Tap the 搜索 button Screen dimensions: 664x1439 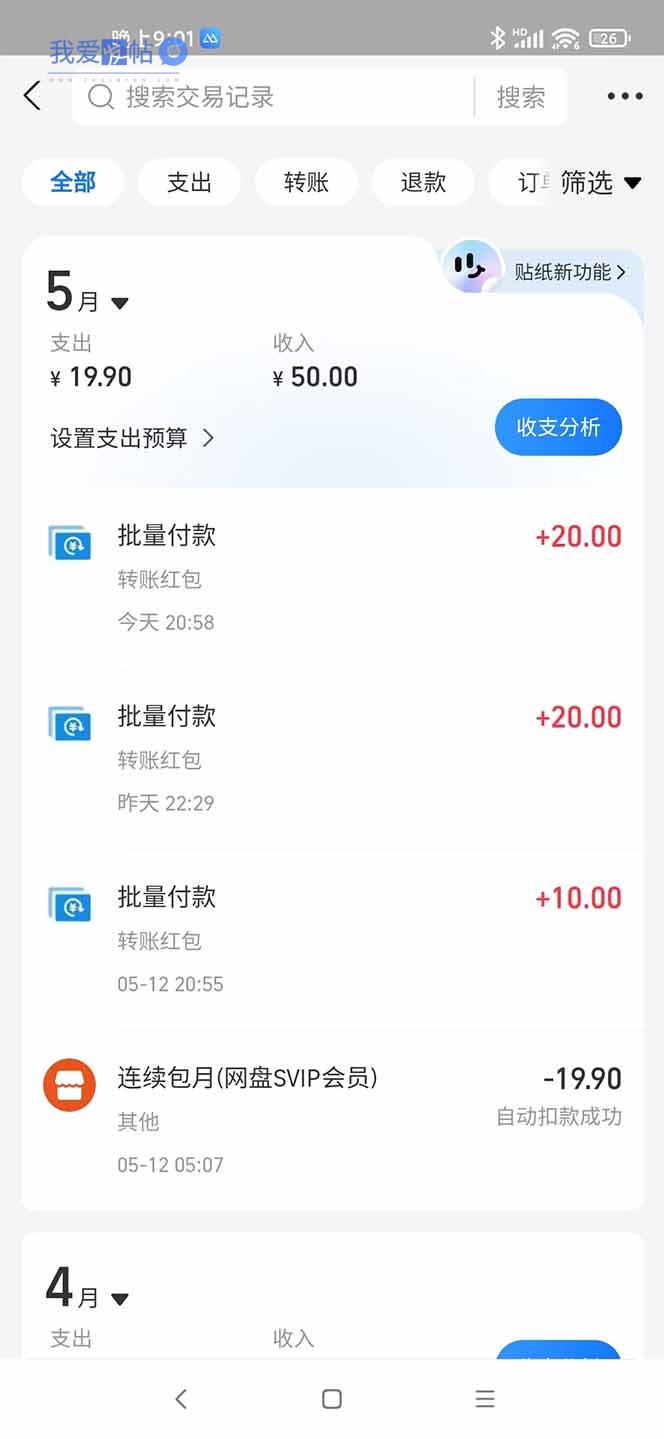pos(521,97)
